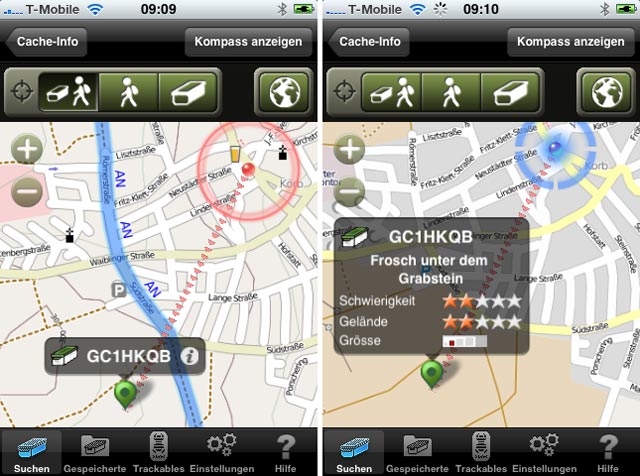Select cache-and-hiker map mode on 09:09 screen
This screenshot has height=476, width=640.
click(68, 92)
